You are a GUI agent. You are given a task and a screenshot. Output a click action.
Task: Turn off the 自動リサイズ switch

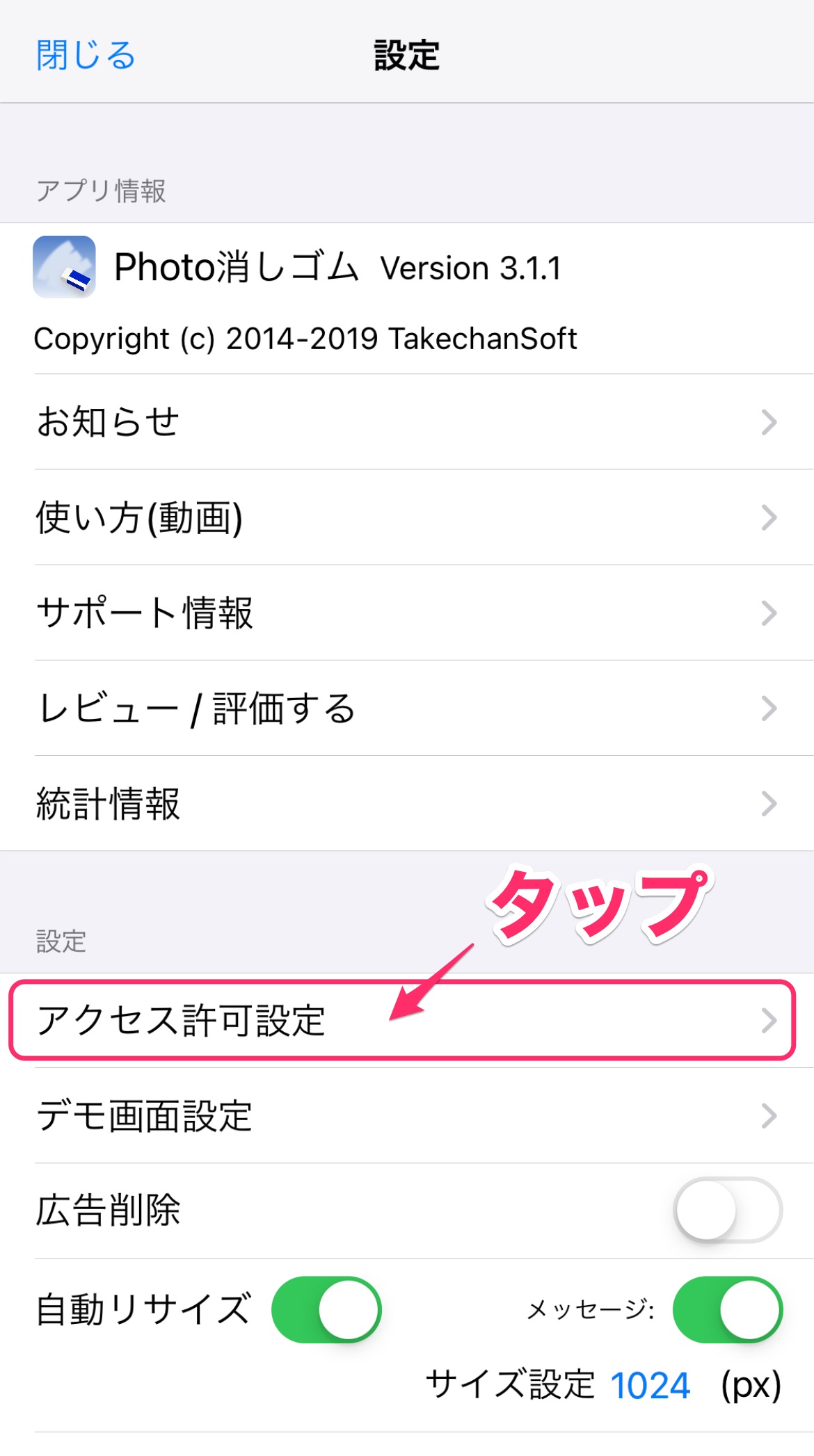coord(326,1309)
